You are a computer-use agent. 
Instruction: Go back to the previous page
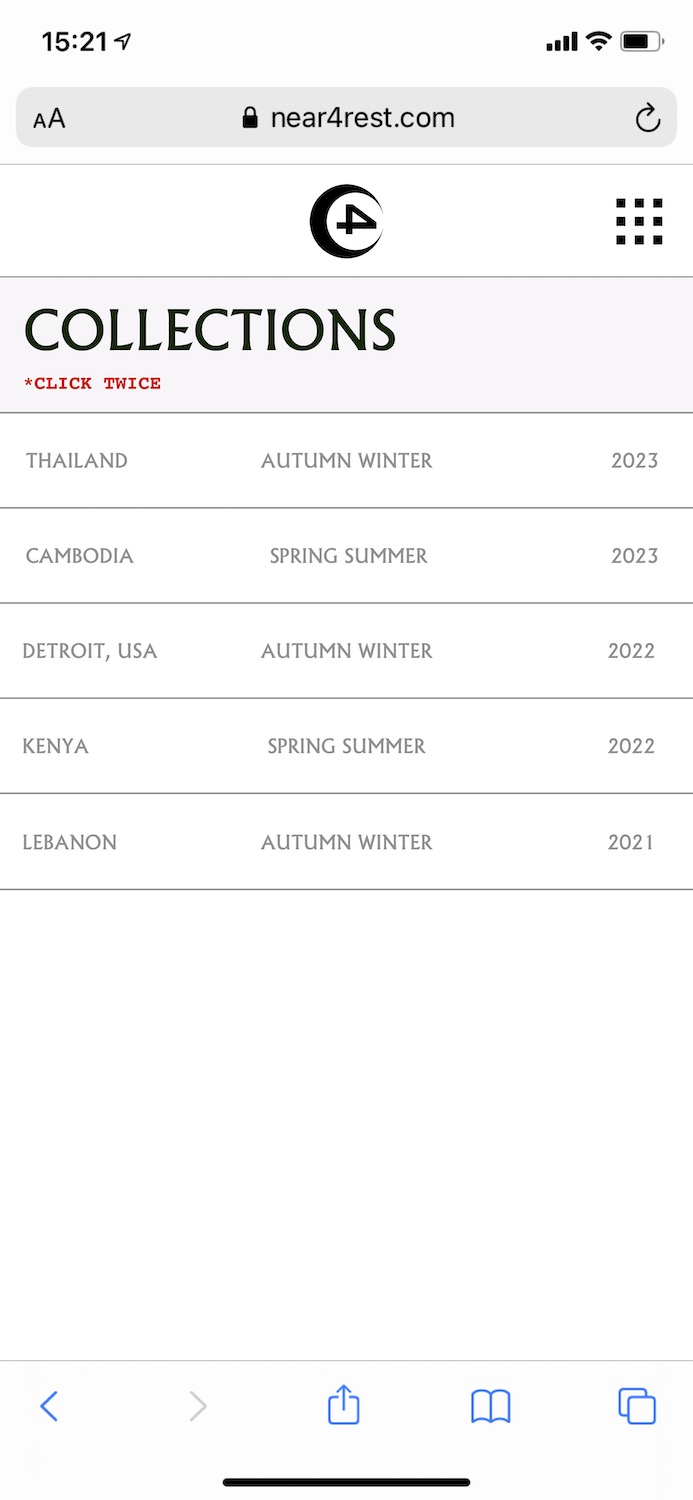click(x=49, y=1406)
